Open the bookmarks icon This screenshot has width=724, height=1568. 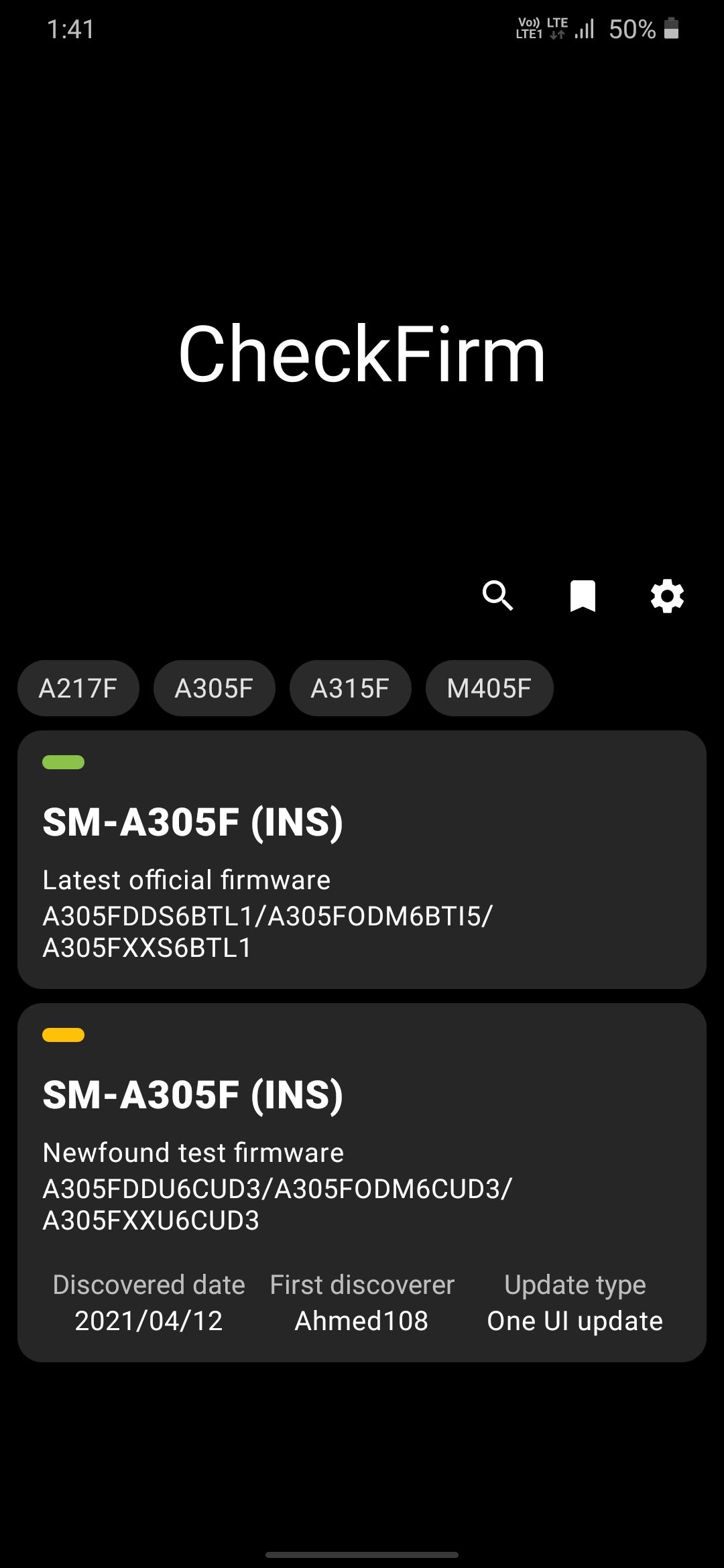583,596
